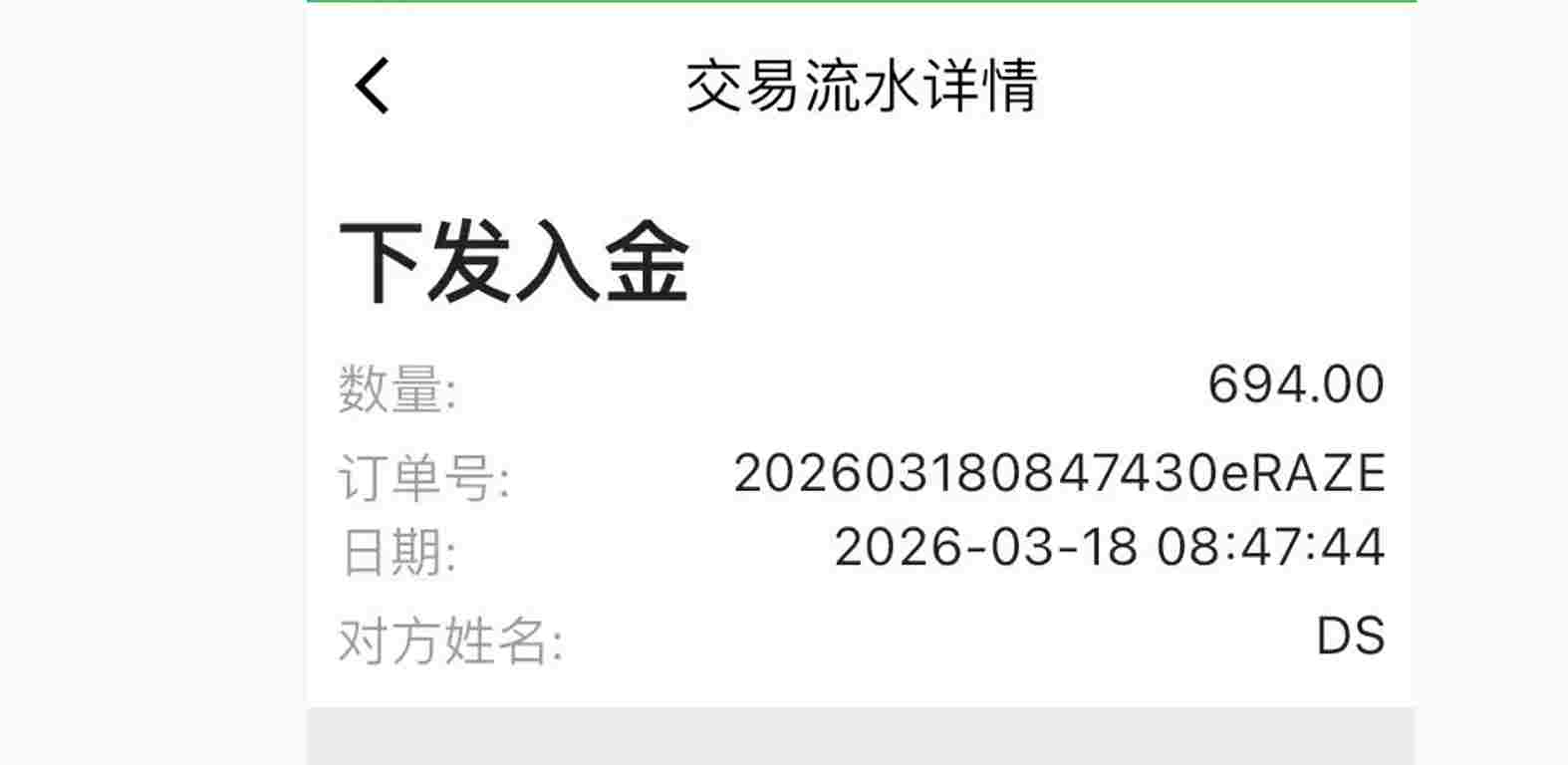Go back from transaction details page
This screenshot has width=1568, height=765.
pos(373,86)
